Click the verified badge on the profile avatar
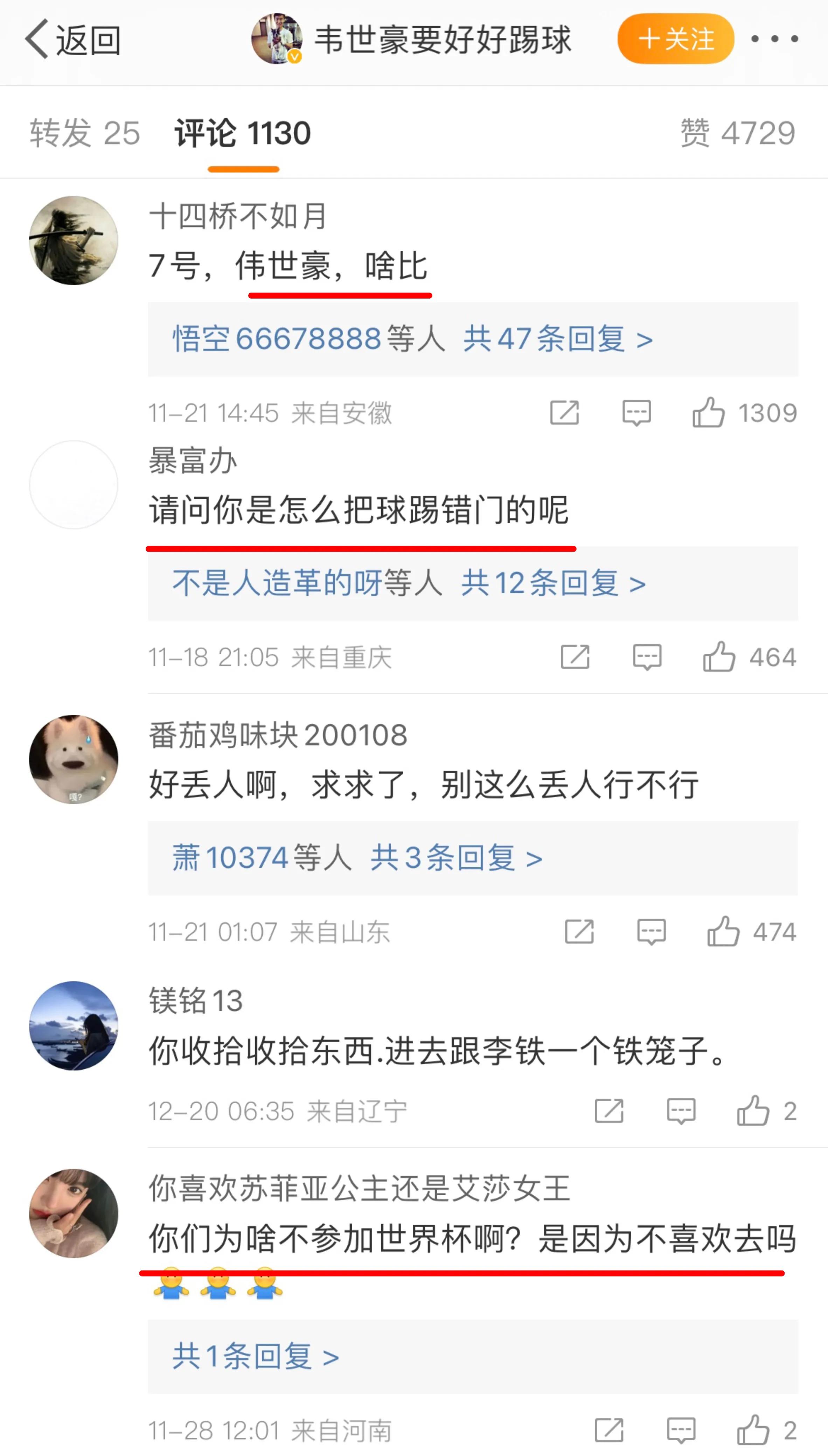The height and width of the screenshot is (1456, 828). pos(294,56)
